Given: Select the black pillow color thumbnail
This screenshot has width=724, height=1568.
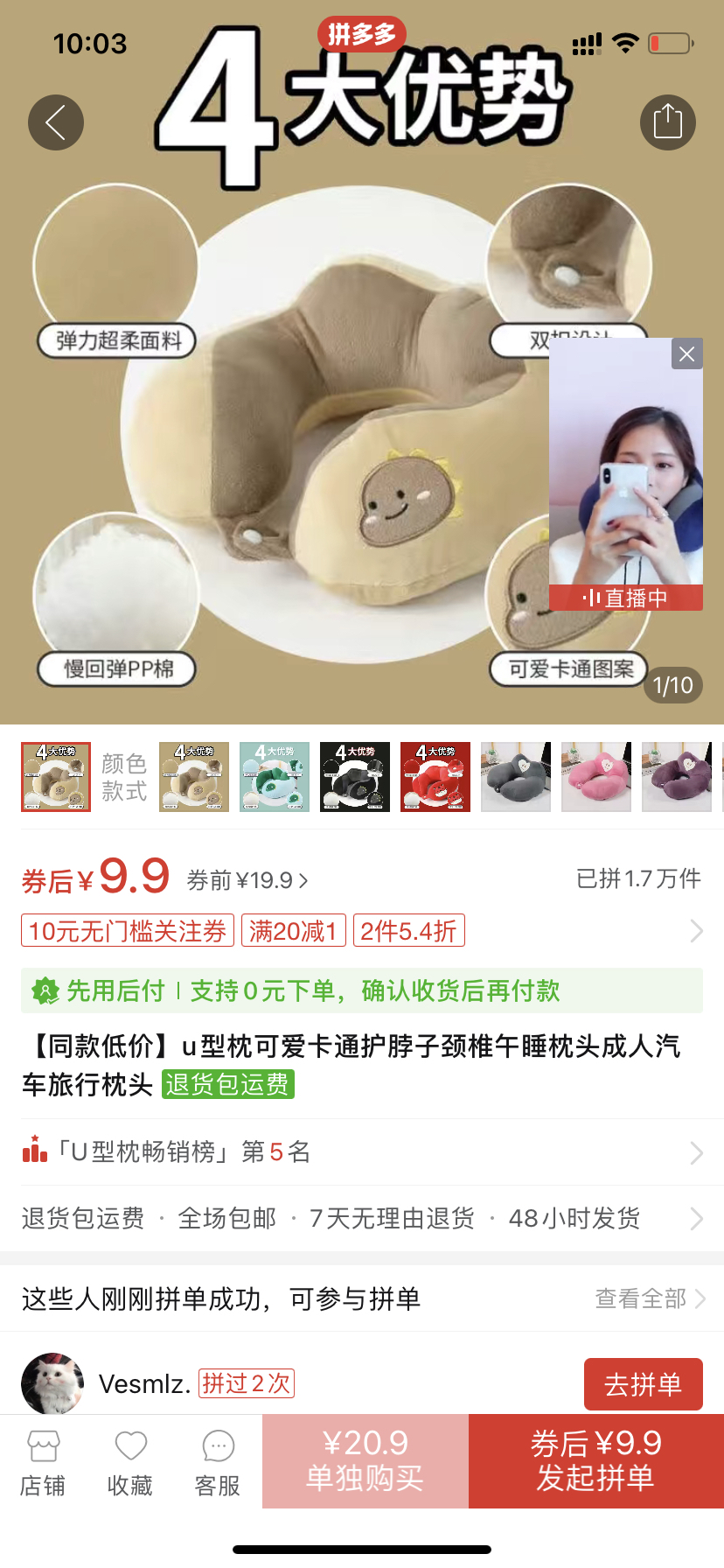Looking at the screenshot, I should [x=355, y=777].
